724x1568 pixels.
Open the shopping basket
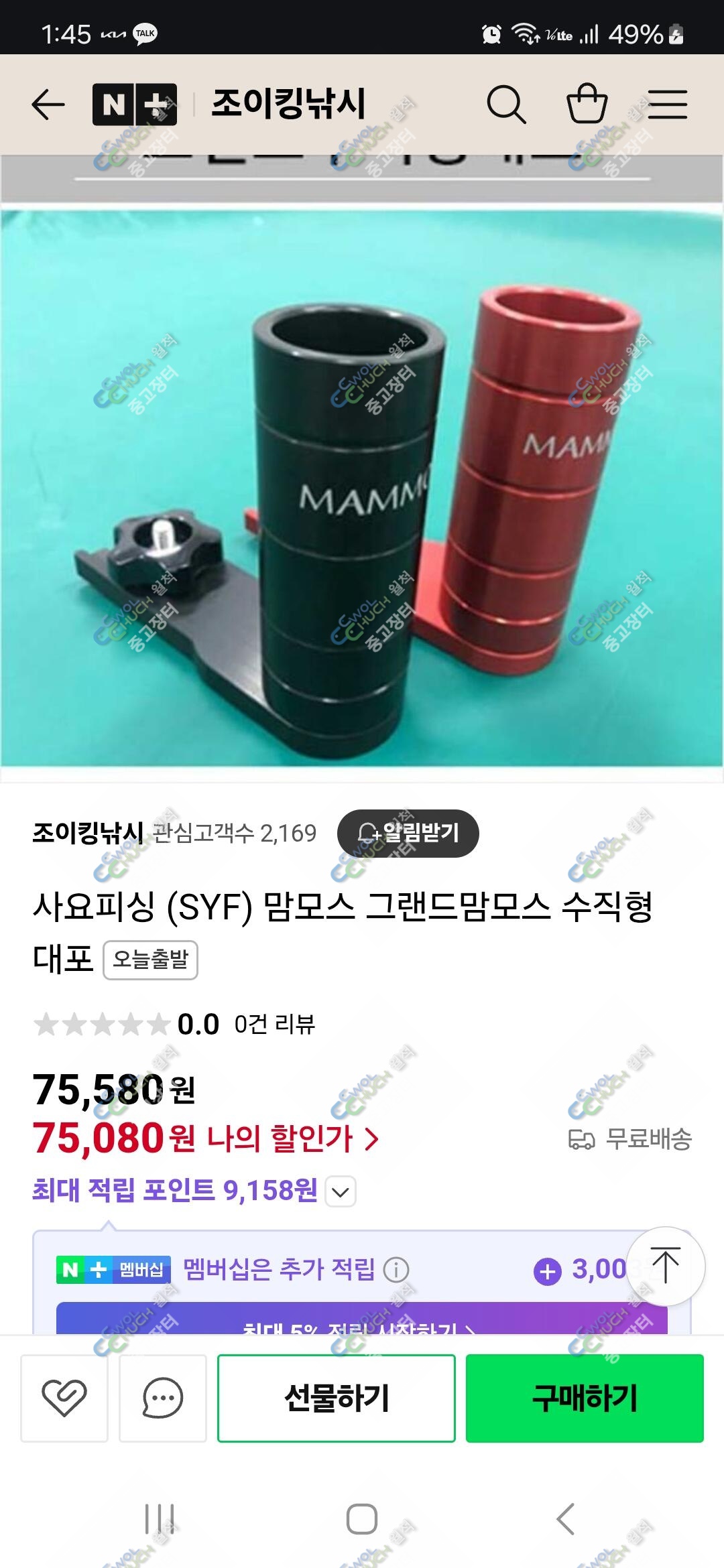pos(587,103)
